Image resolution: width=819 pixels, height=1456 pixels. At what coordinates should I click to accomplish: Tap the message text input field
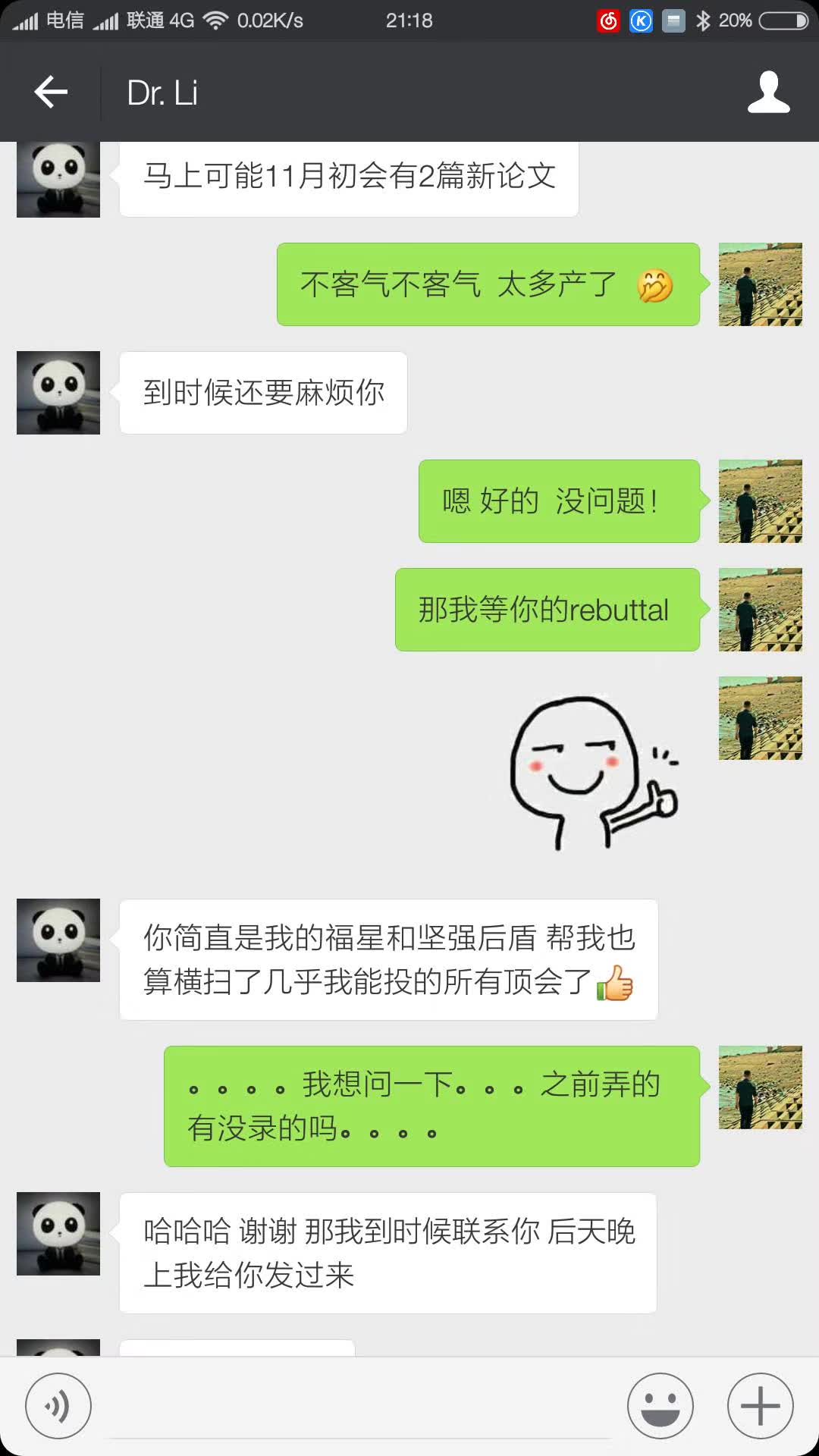click(x=360, y=1409)
